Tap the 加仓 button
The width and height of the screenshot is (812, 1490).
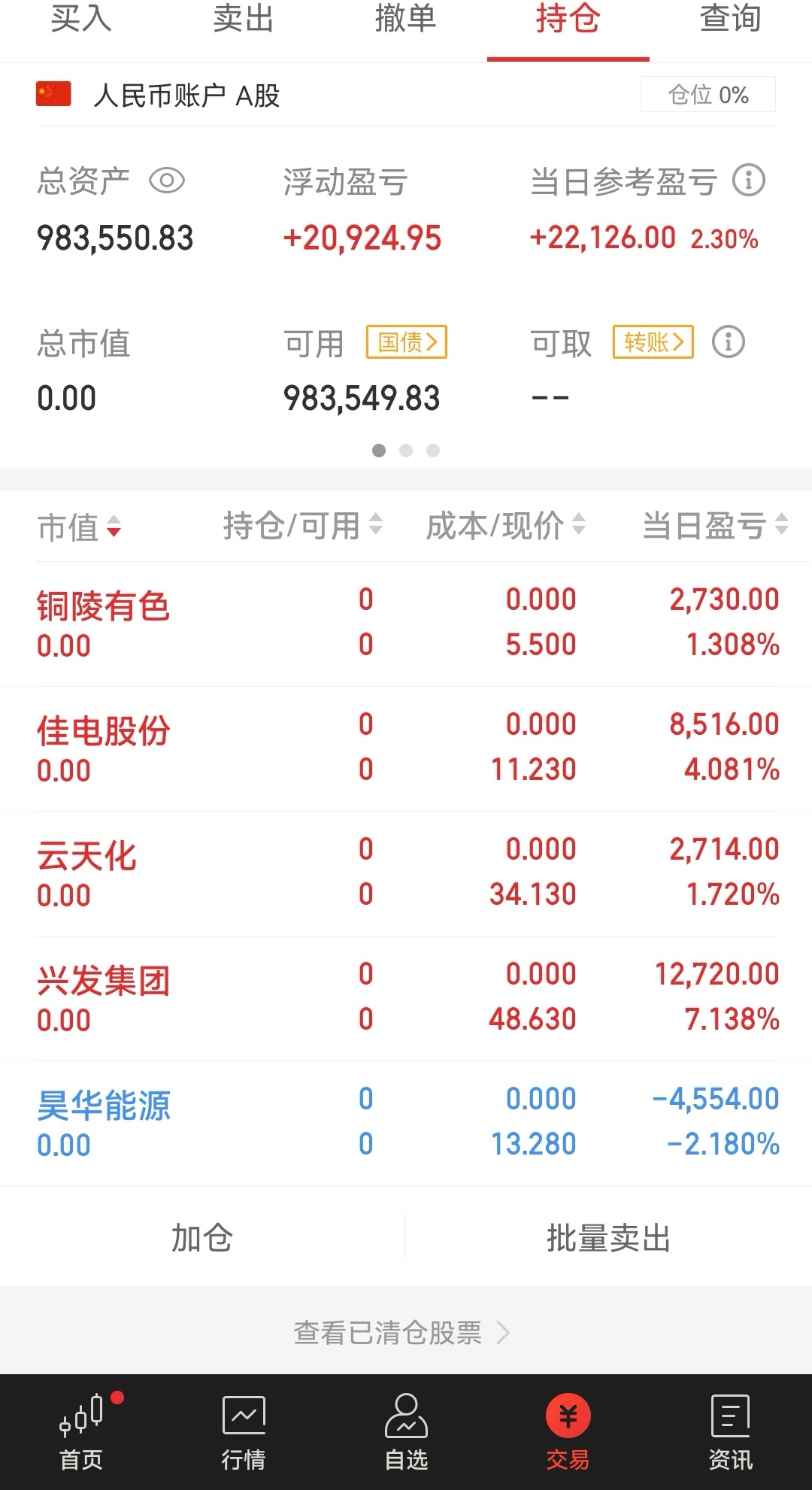pos(202,1237)
